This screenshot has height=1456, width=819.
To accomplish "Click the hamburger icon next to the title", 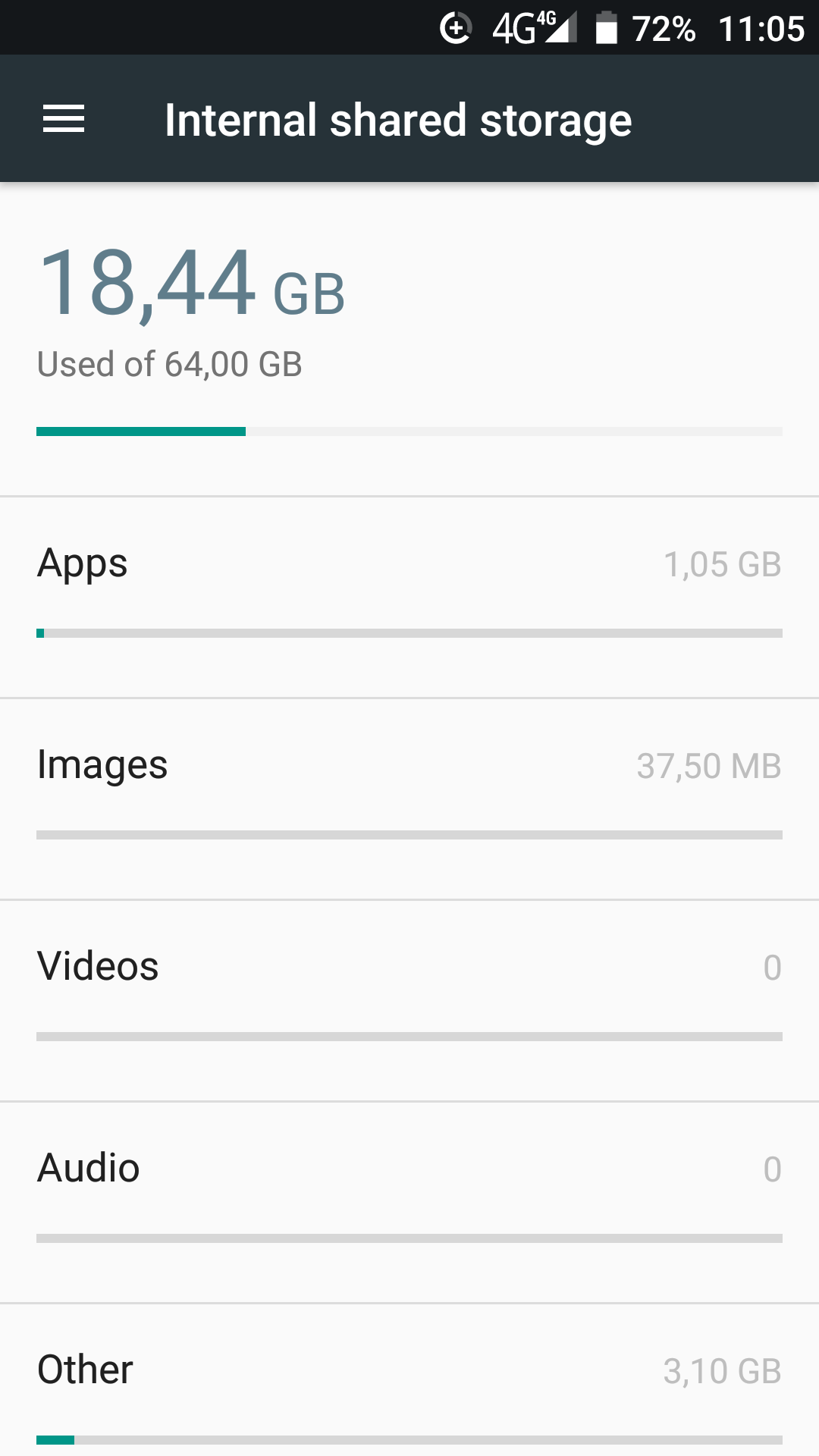I will point(64,118).
